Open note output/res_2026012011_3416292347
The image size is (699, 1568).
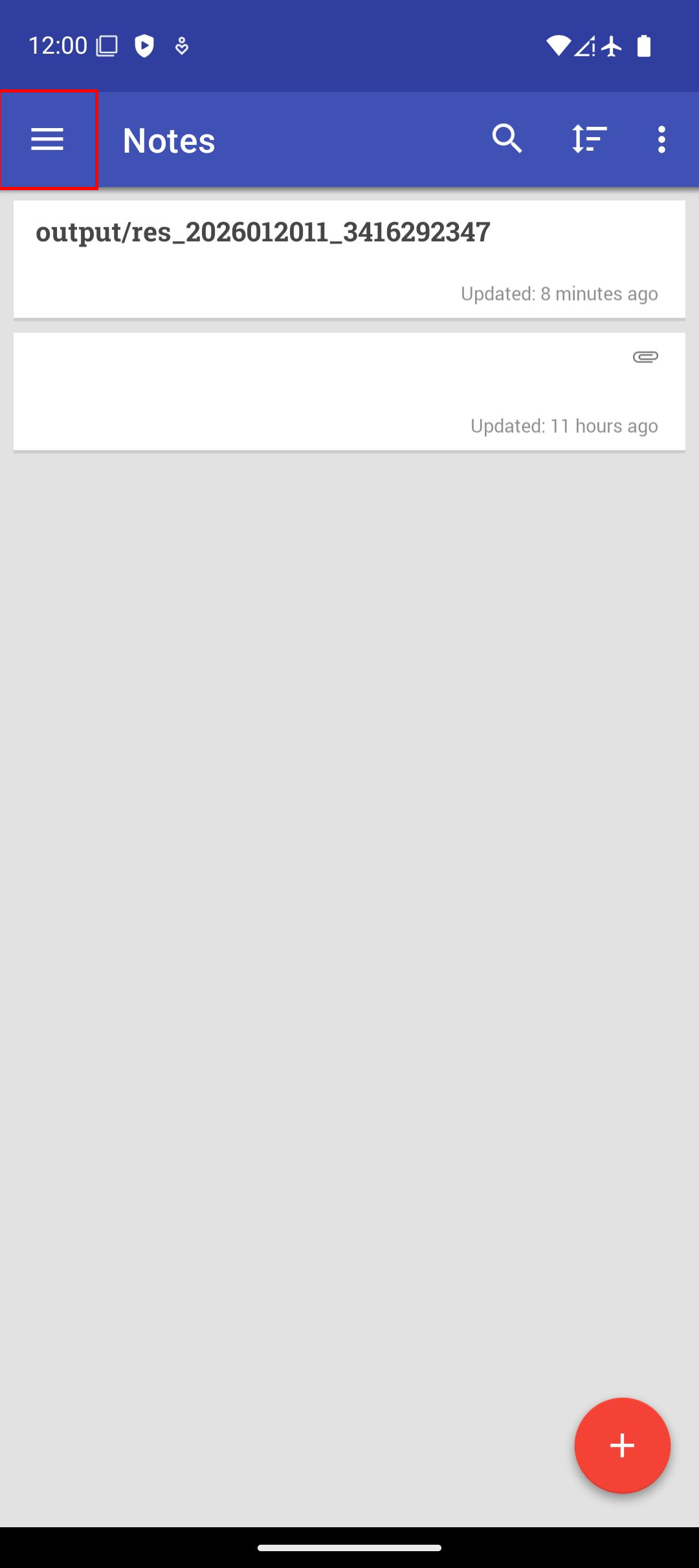pyautogui.click(x=349, y=259)
